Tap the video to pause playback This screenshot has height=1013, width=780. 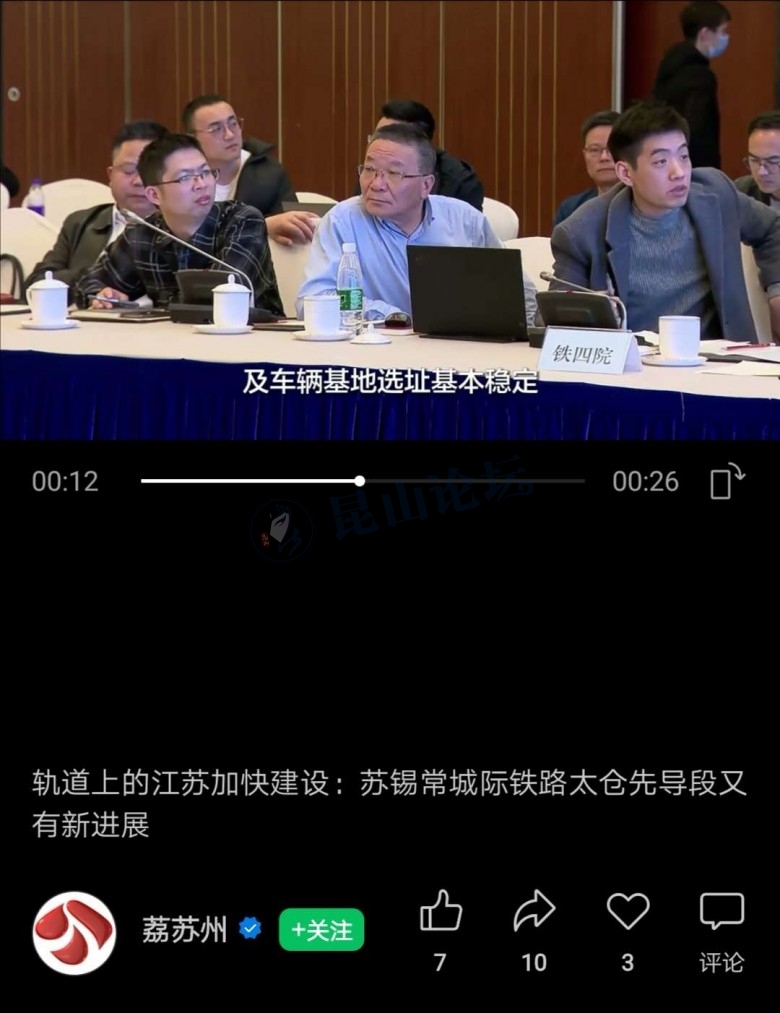390,220
